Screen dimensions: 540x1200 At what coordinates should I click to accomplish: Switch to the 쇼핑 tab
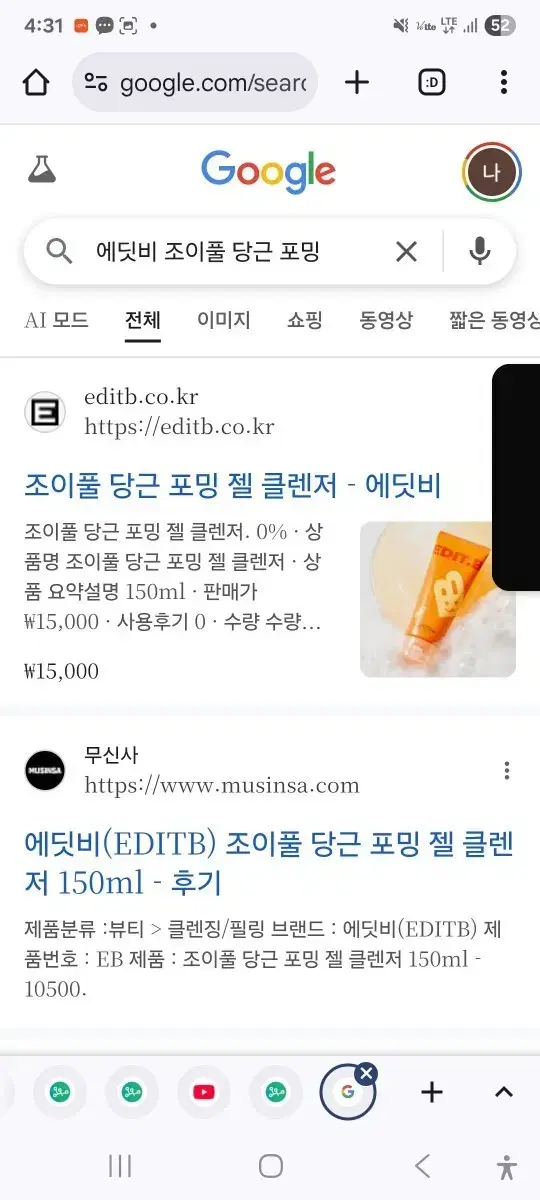[305, 320]
